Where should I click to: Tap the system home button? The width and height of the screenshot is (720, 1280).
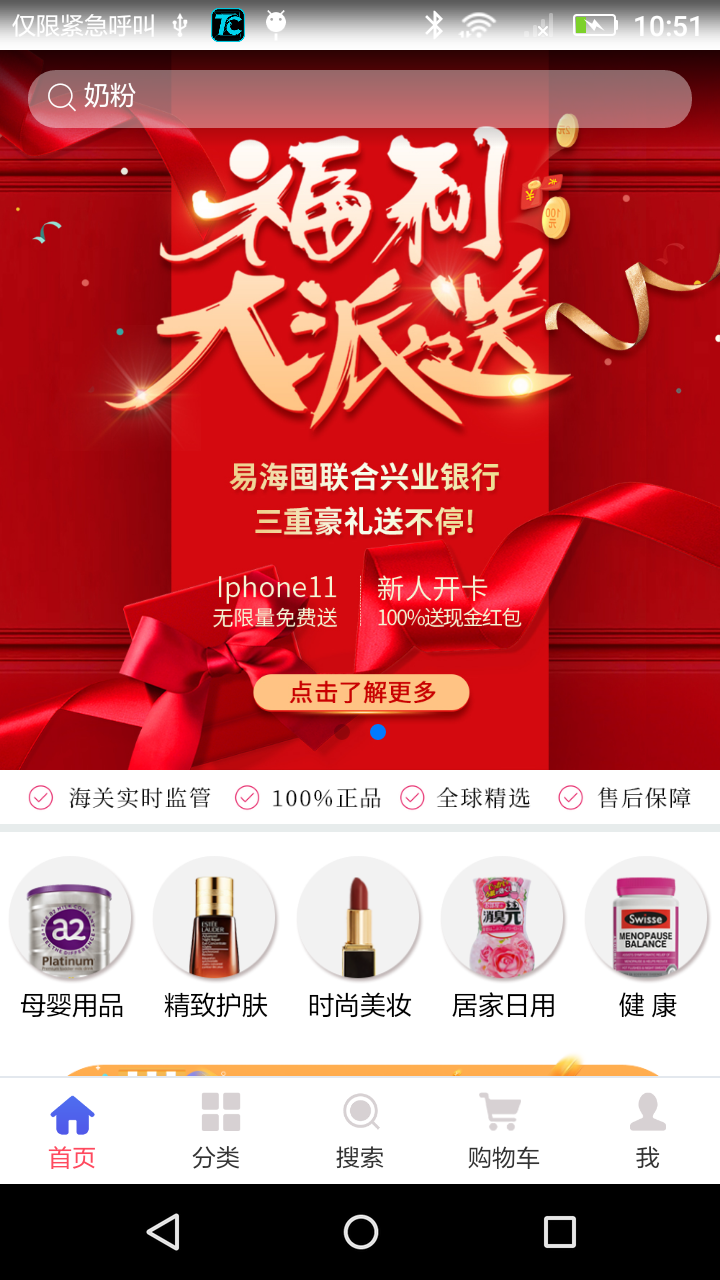360,1232
